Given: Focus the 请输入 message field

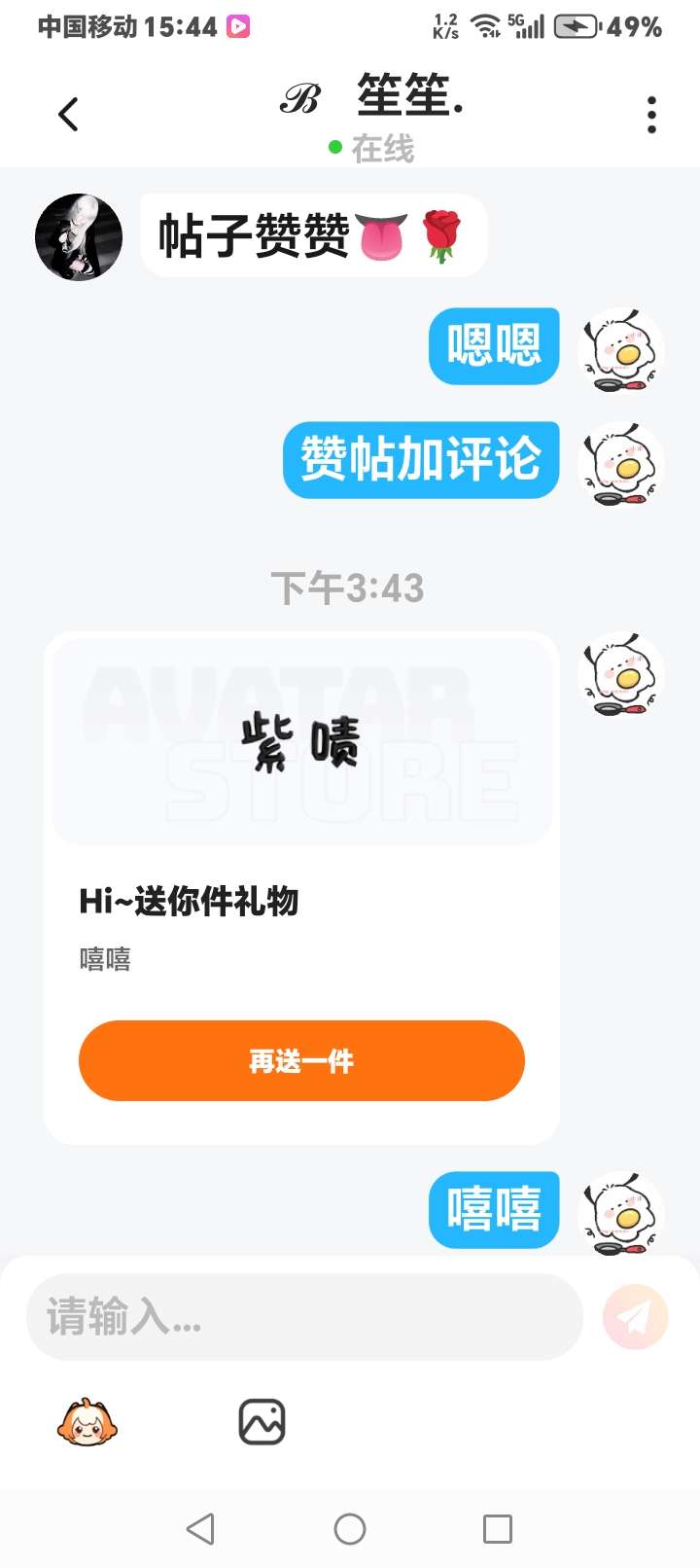Looking at the screenshot, I should [303, 1317].
